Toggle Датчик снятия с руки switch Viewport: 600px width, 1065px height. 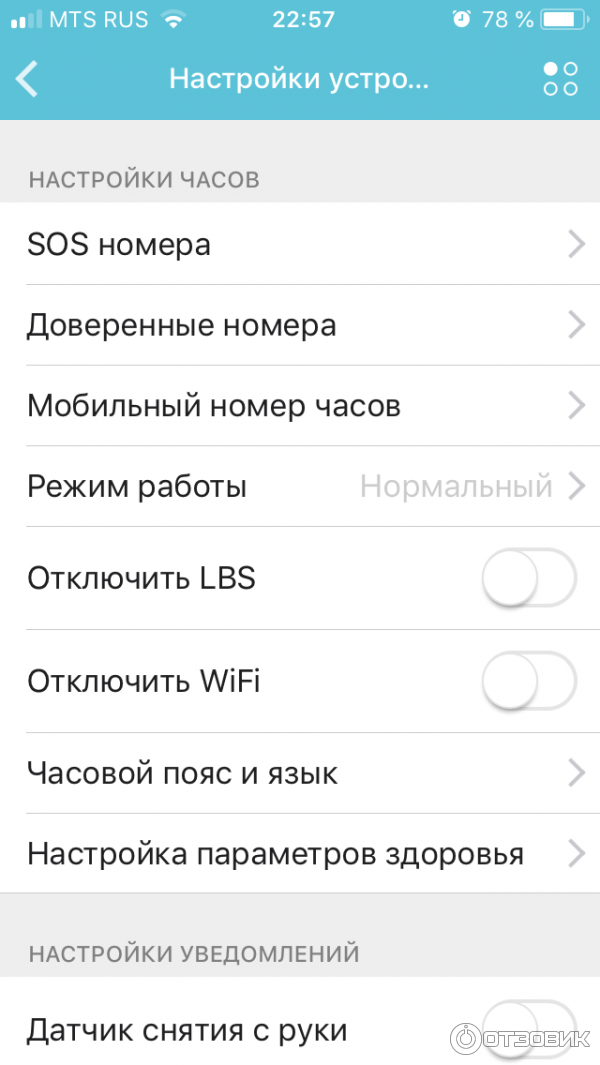tap(529, 1028)
